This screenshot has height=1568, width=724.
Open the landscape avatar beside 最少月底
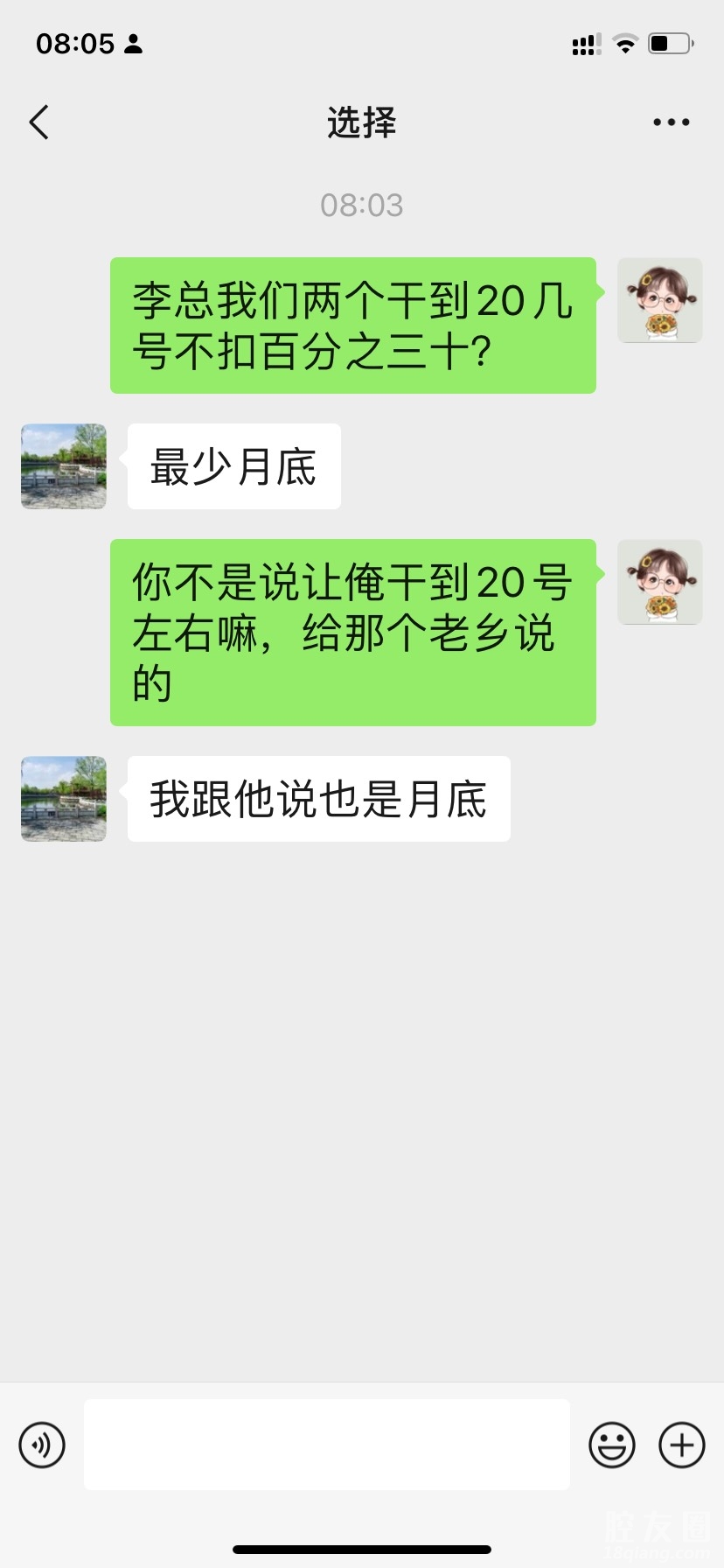point(64,466)
